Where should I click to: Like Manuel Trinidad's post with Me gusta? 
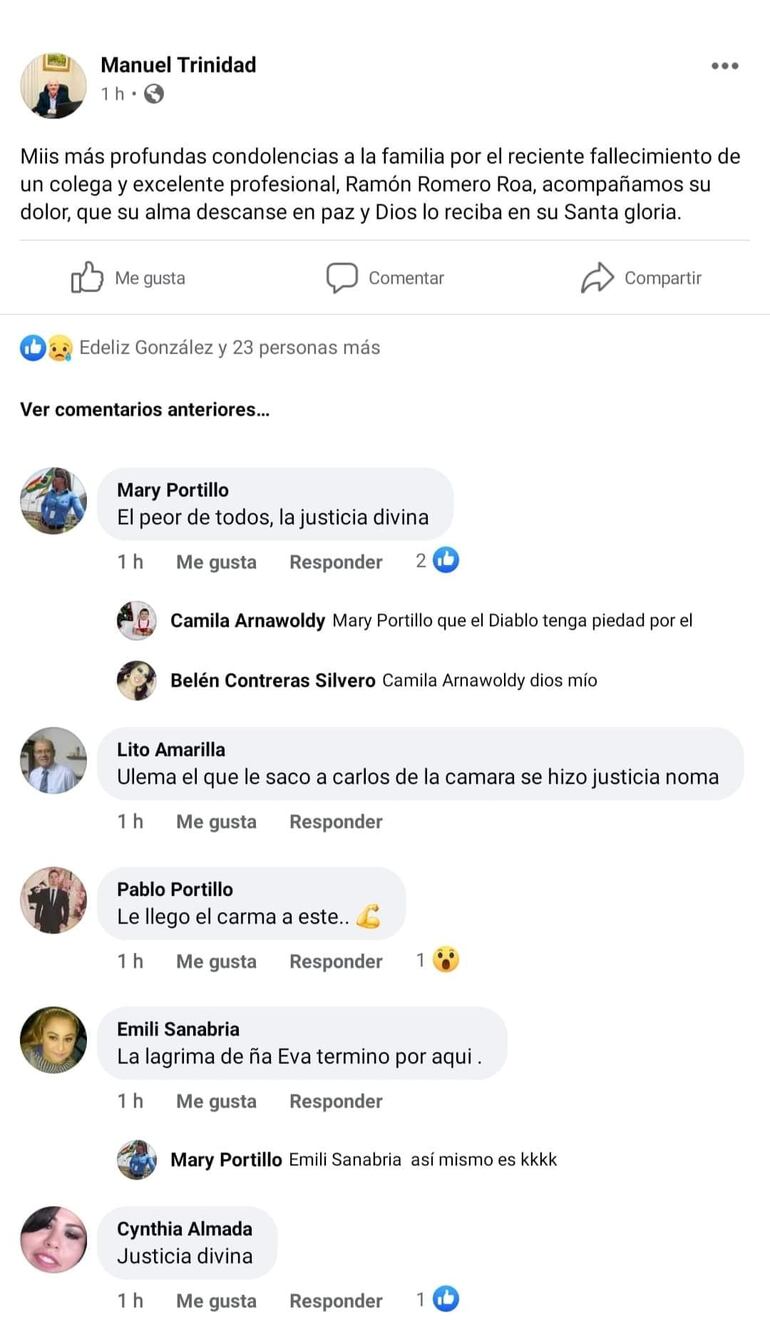128,278
